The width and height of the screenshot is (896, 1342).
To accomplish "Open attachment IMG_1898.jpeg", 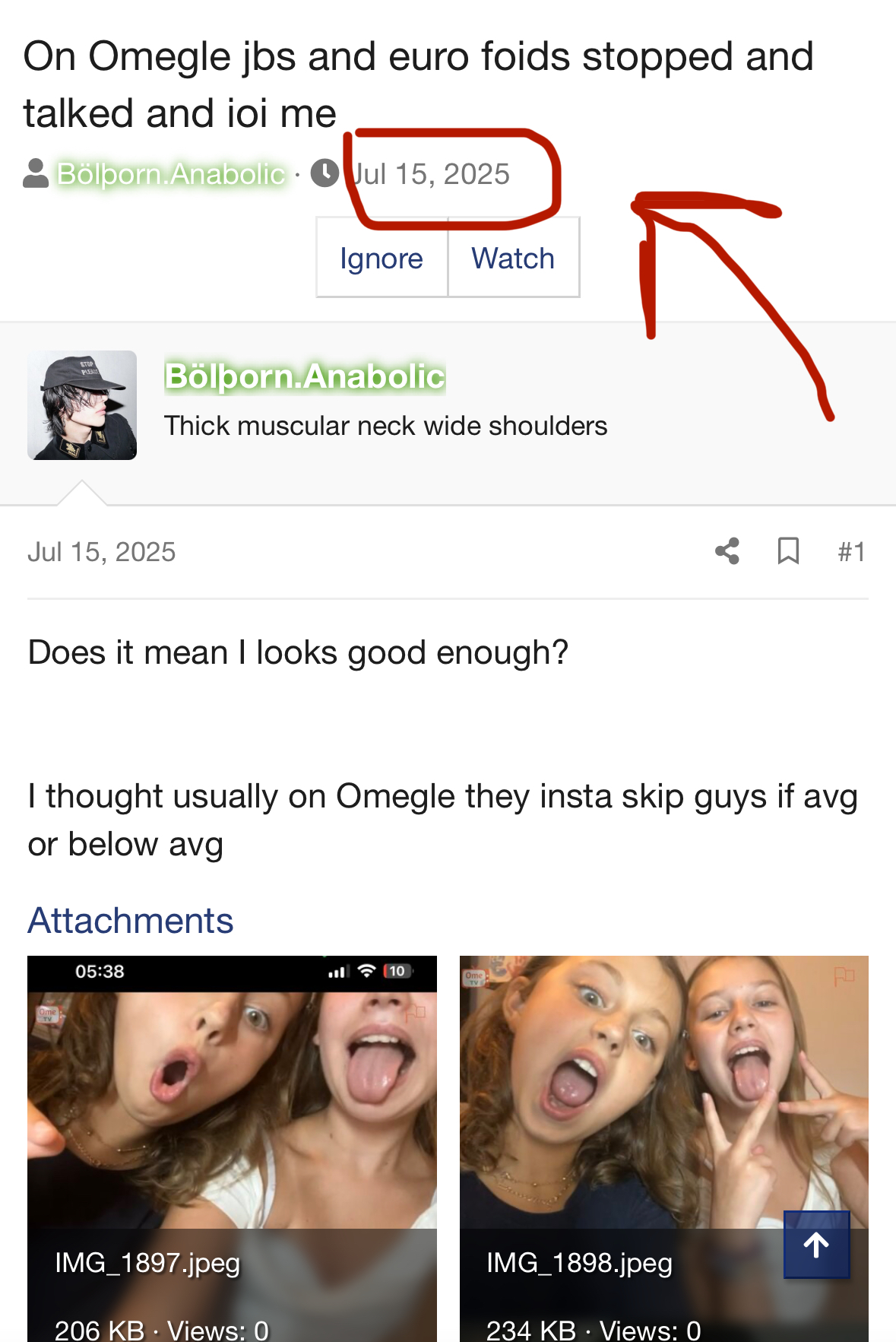I will pyautogui.click(x=623, y=1110).
